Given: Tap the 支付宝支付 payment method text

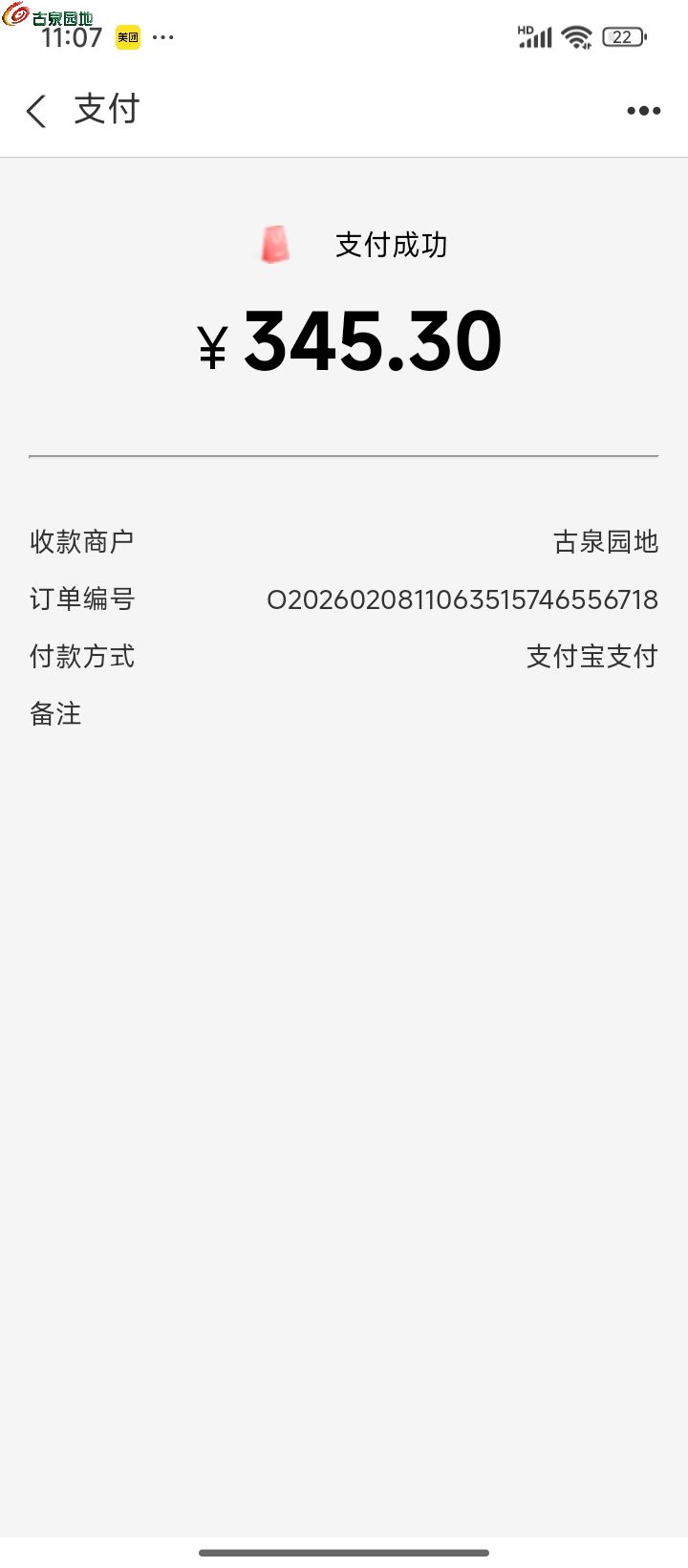Looking at the screenshot, I should click(x=591, y=656).
